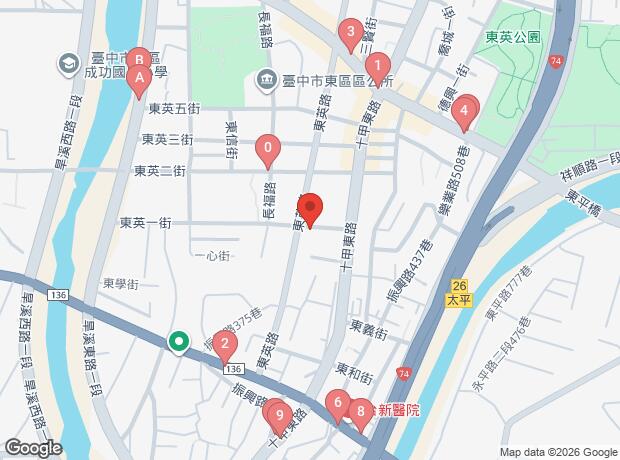Open map pin number 2

point(225,346)
